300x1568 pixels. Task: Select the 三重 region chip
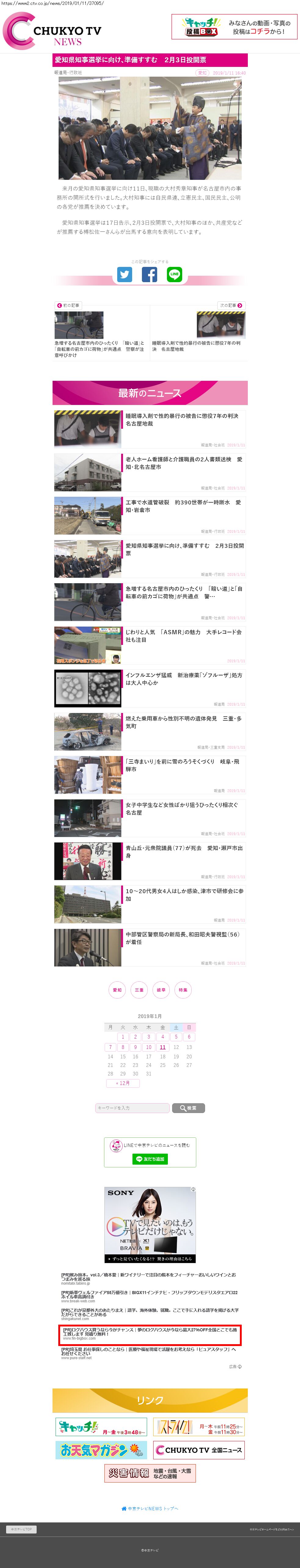coord(139,990)
